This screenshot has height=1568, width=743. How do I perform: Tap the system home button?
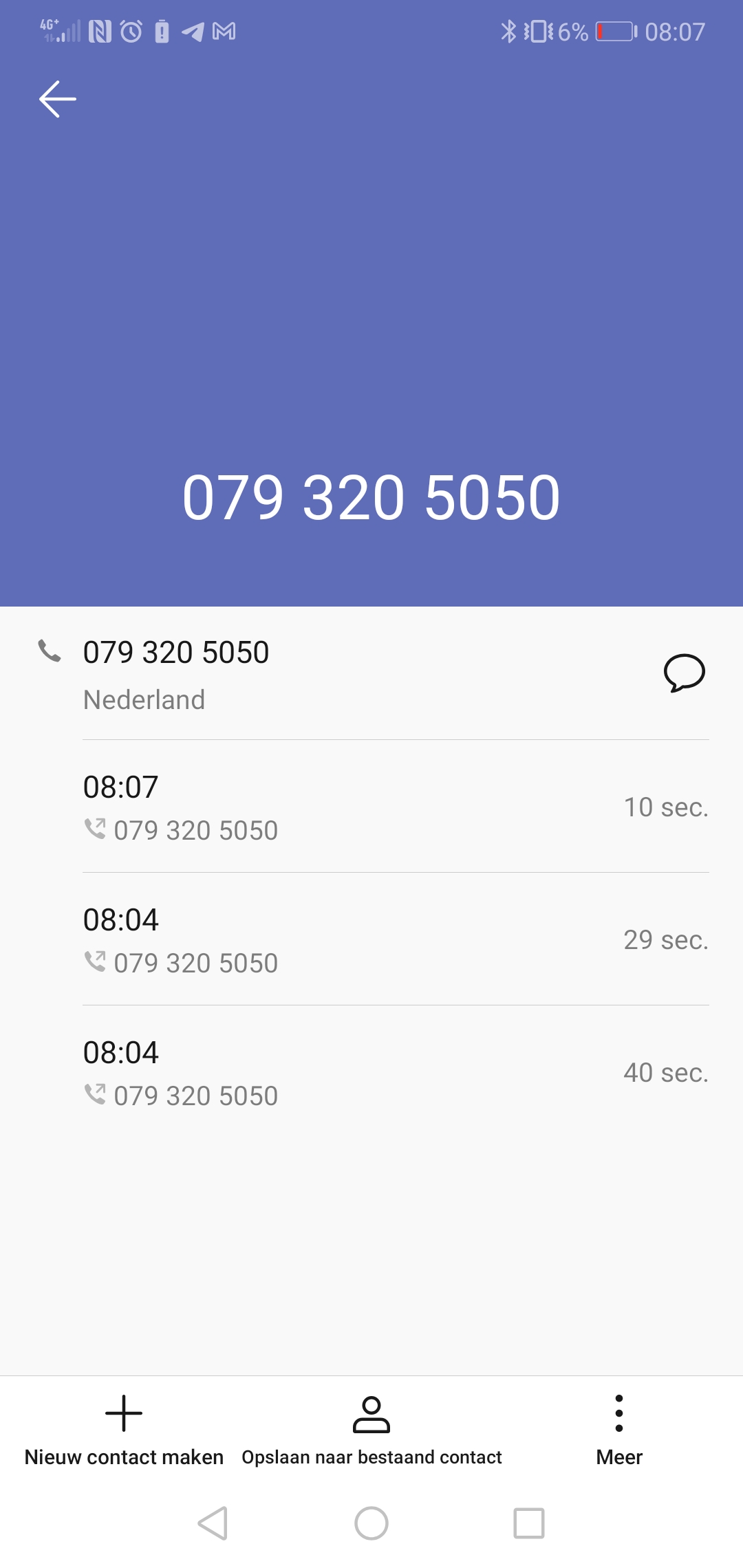(371, 1523)
